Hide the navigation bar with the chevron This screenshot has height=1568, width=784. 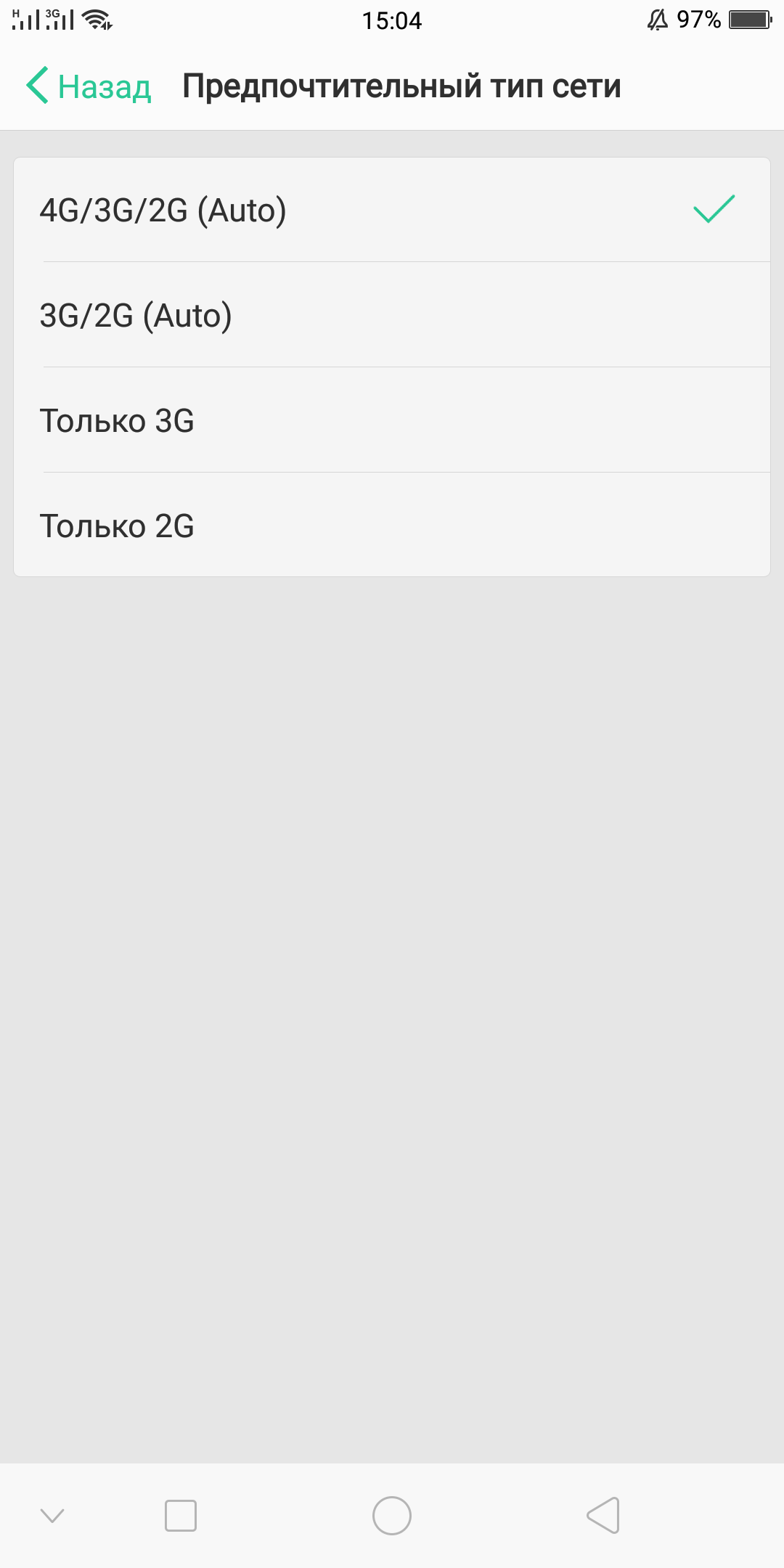tap(52, 1516)
